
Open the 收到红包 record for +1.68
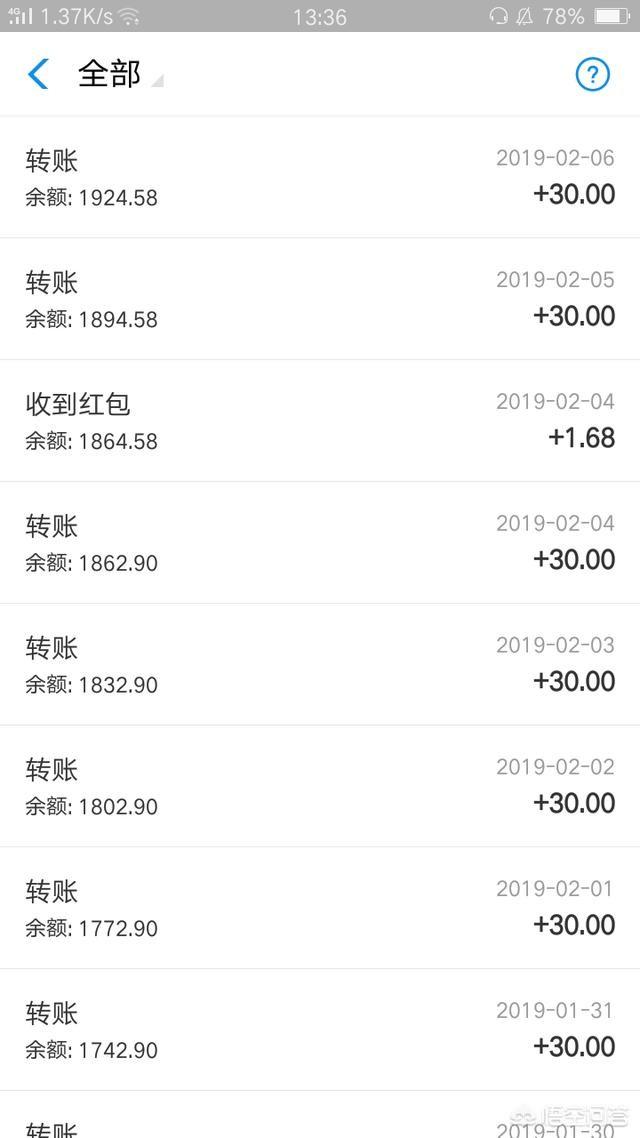320,421
